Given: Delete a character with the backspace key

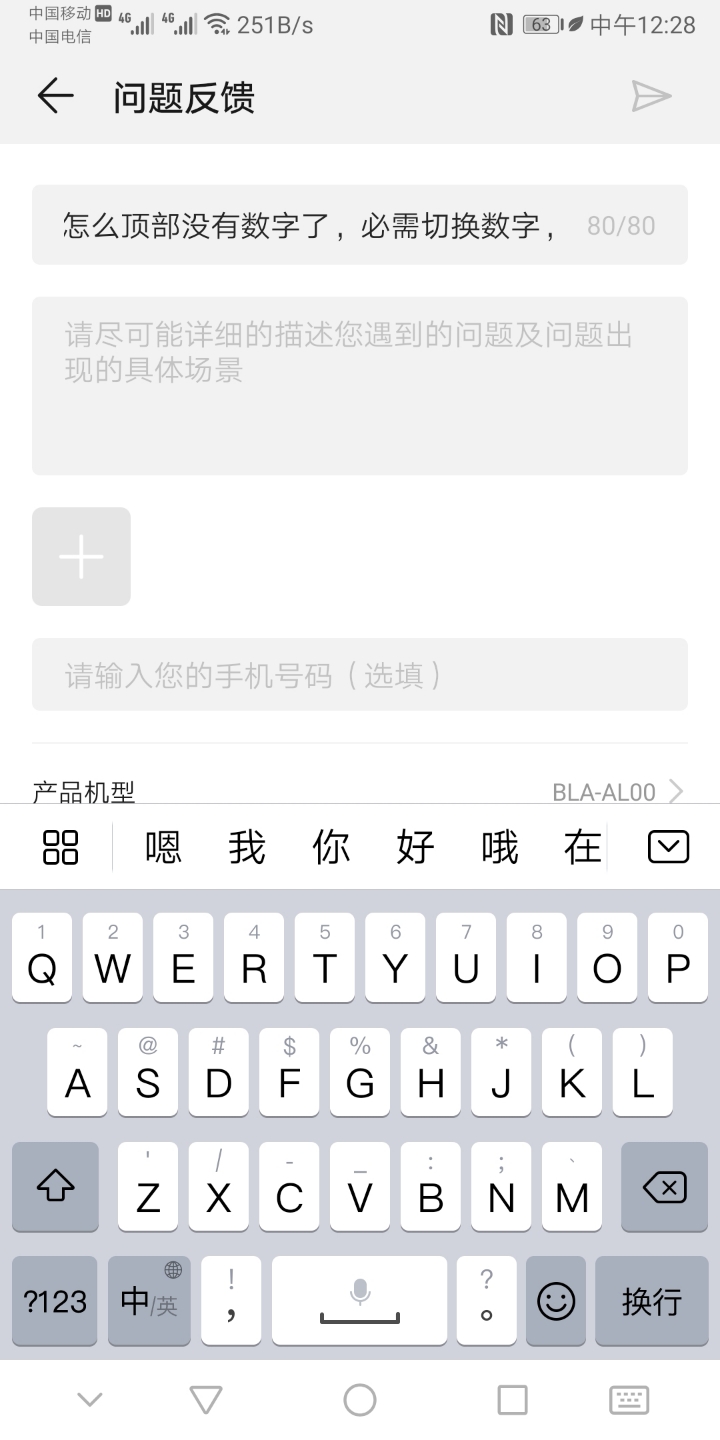Looking at the screenshot, I should click(x=664, y=1187).
